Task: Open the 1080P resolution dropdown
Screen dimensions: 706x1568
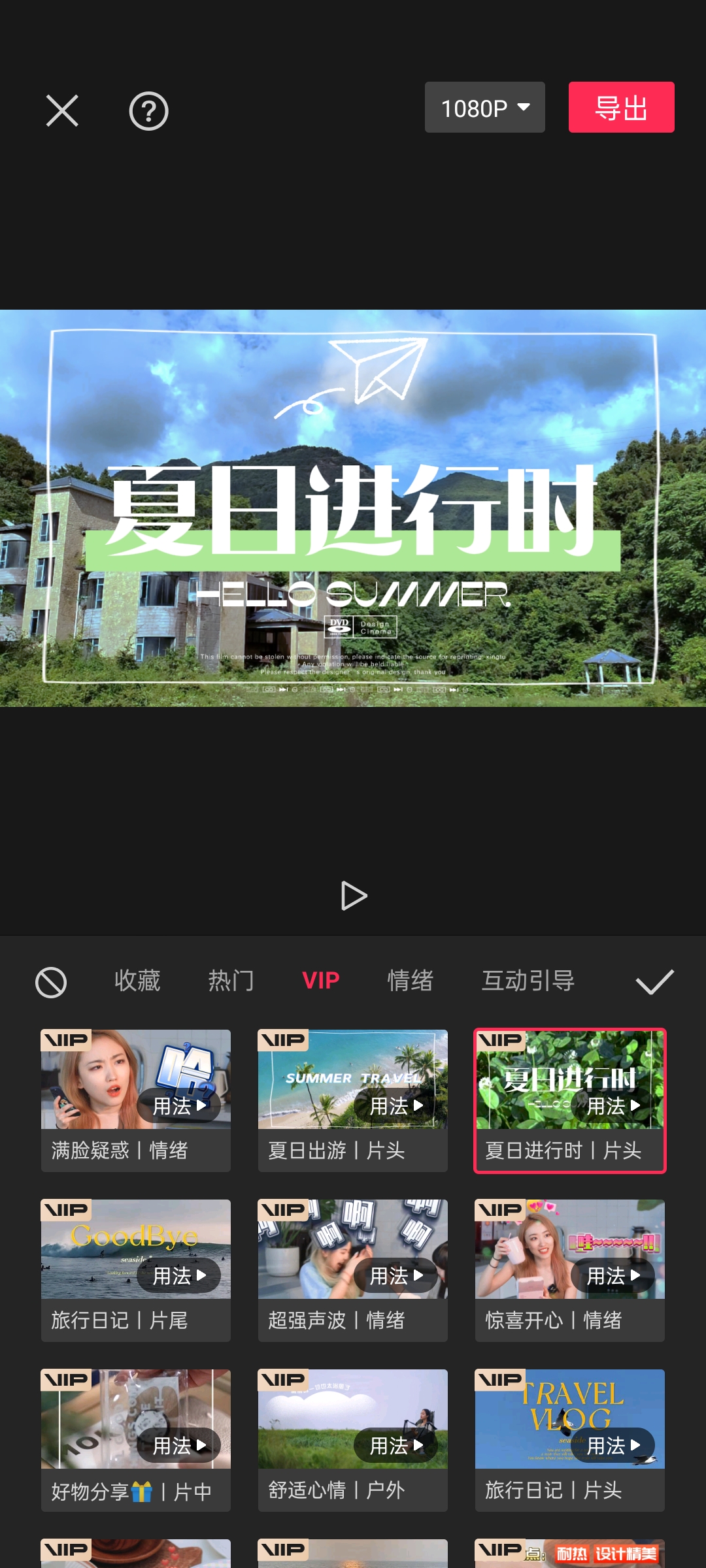Action: (484, 108)
